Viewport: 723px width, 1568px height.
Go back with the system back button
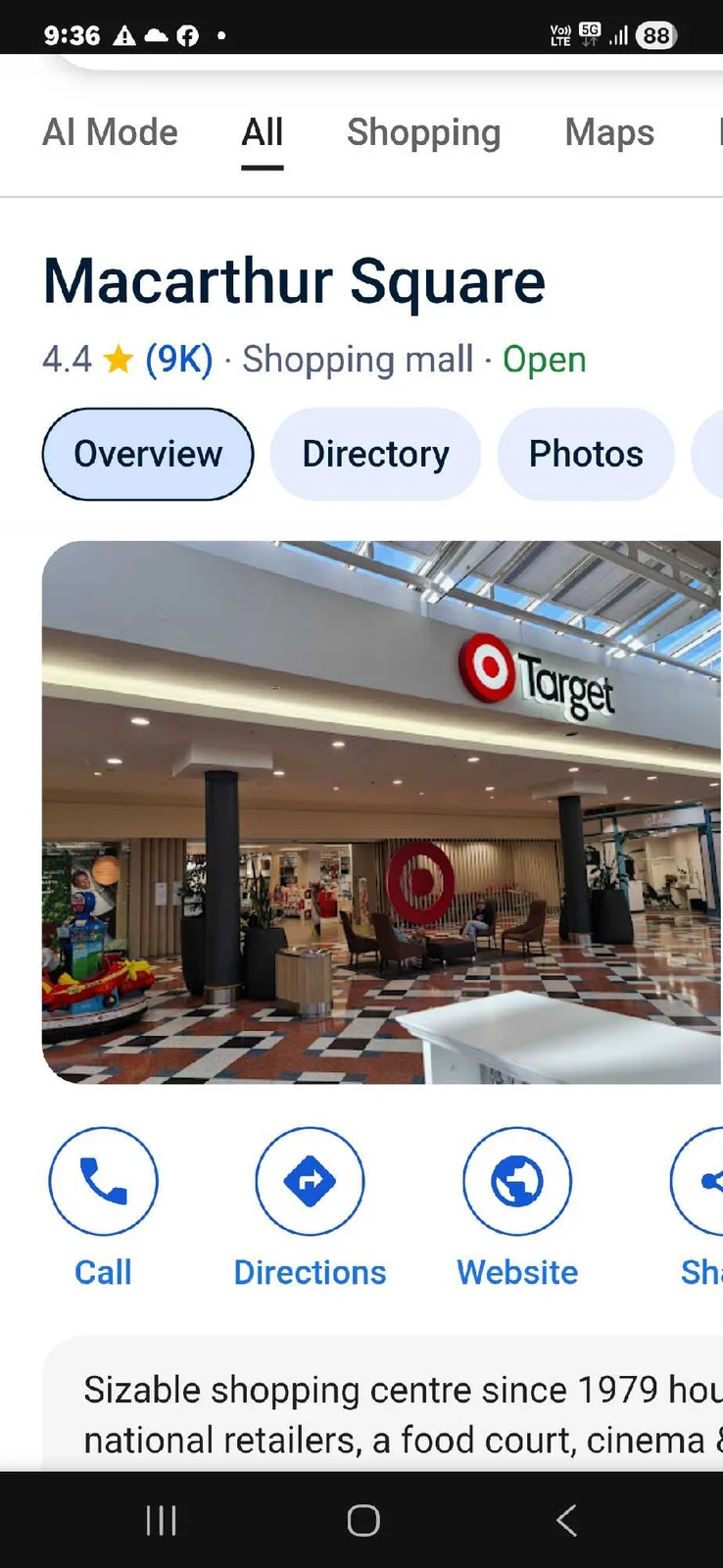click(x=566, y=1520)
